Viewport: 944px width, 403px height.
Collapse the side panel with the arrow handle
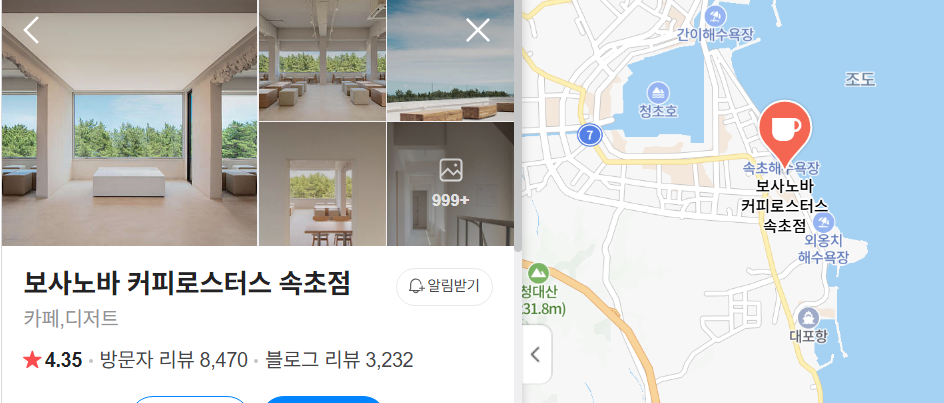tap(535, 353)
